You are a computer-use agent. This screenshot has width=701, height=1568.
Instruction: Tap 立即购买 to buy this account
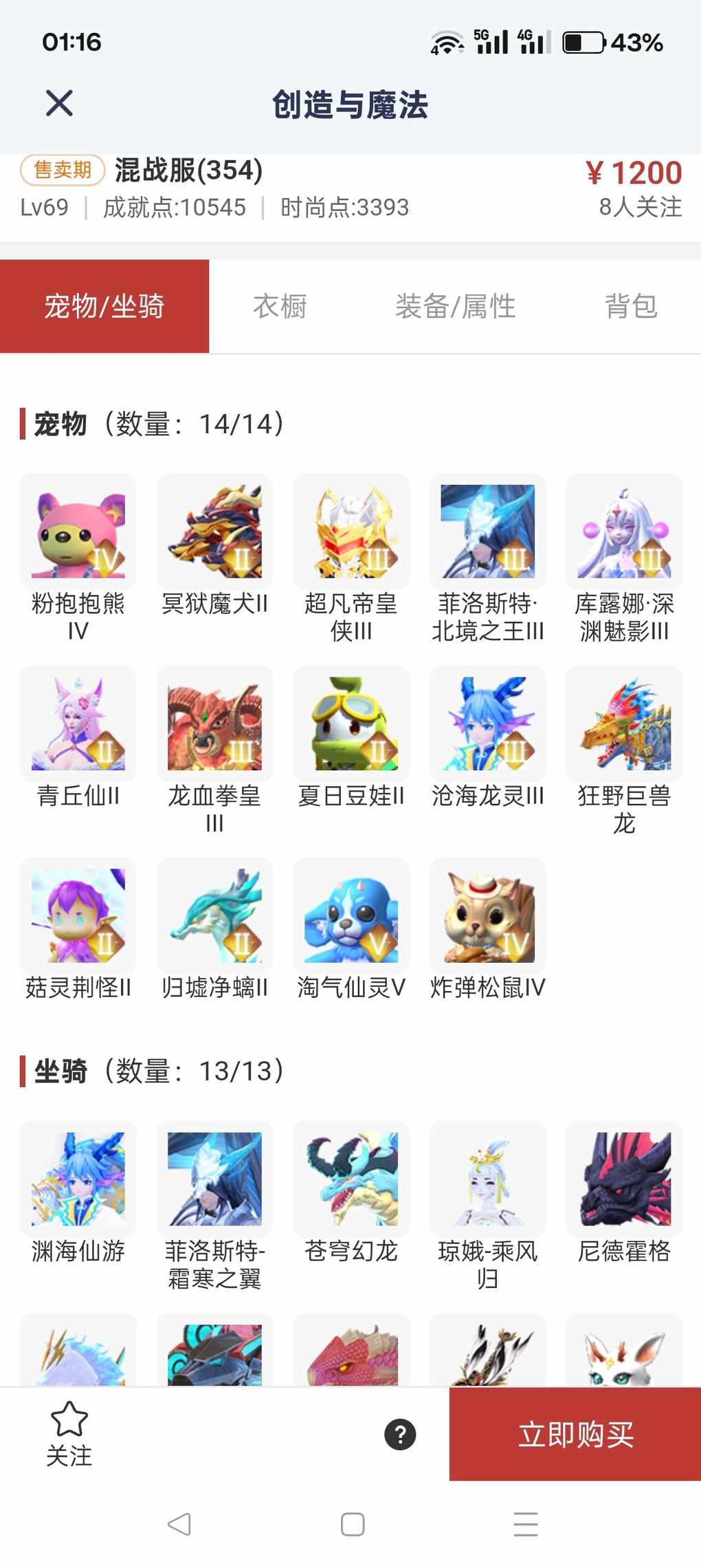click(x=575, y=1434)
